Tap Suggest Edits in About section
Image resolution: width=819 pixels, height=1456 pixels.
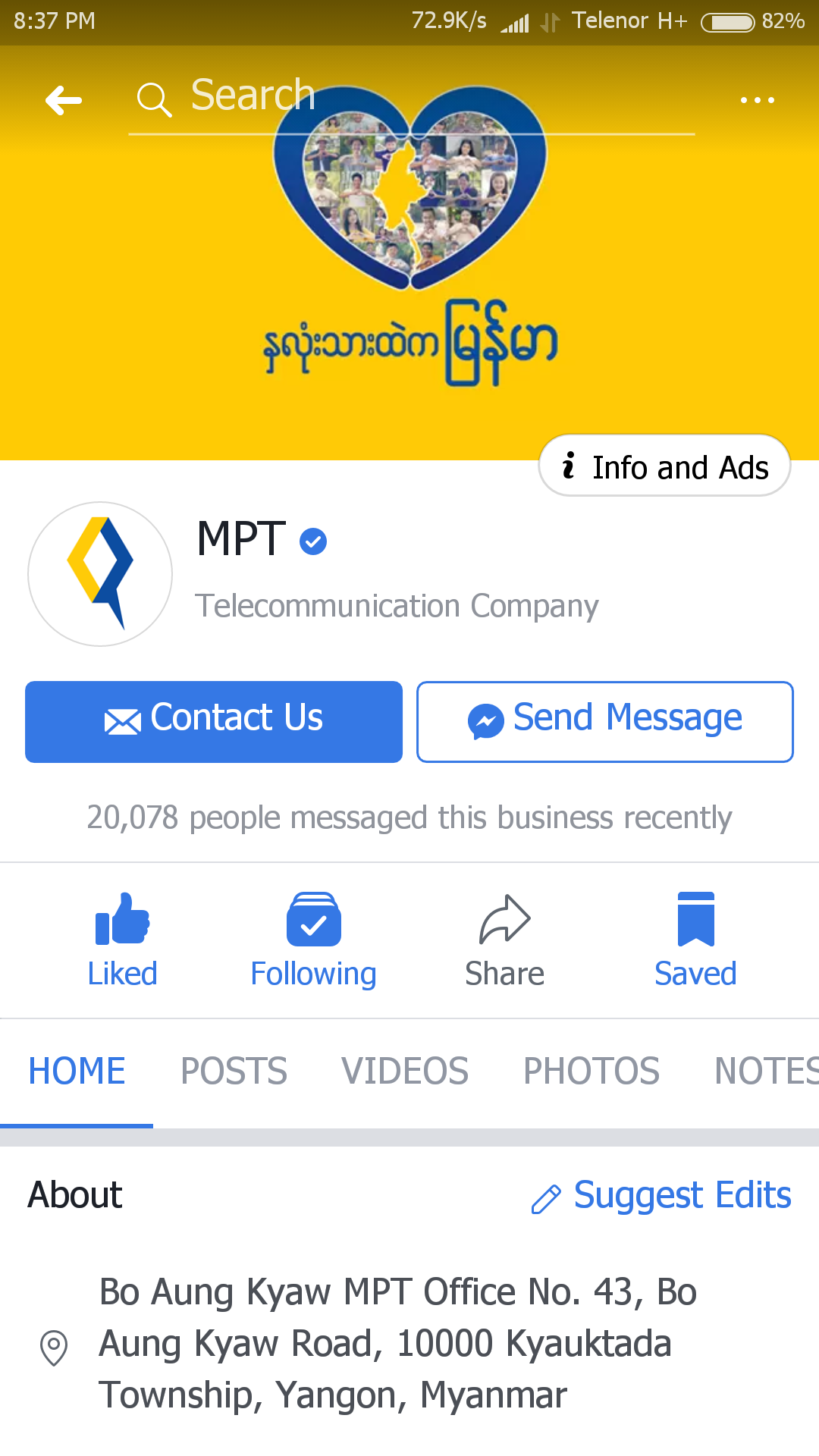tap(662, 1196)
